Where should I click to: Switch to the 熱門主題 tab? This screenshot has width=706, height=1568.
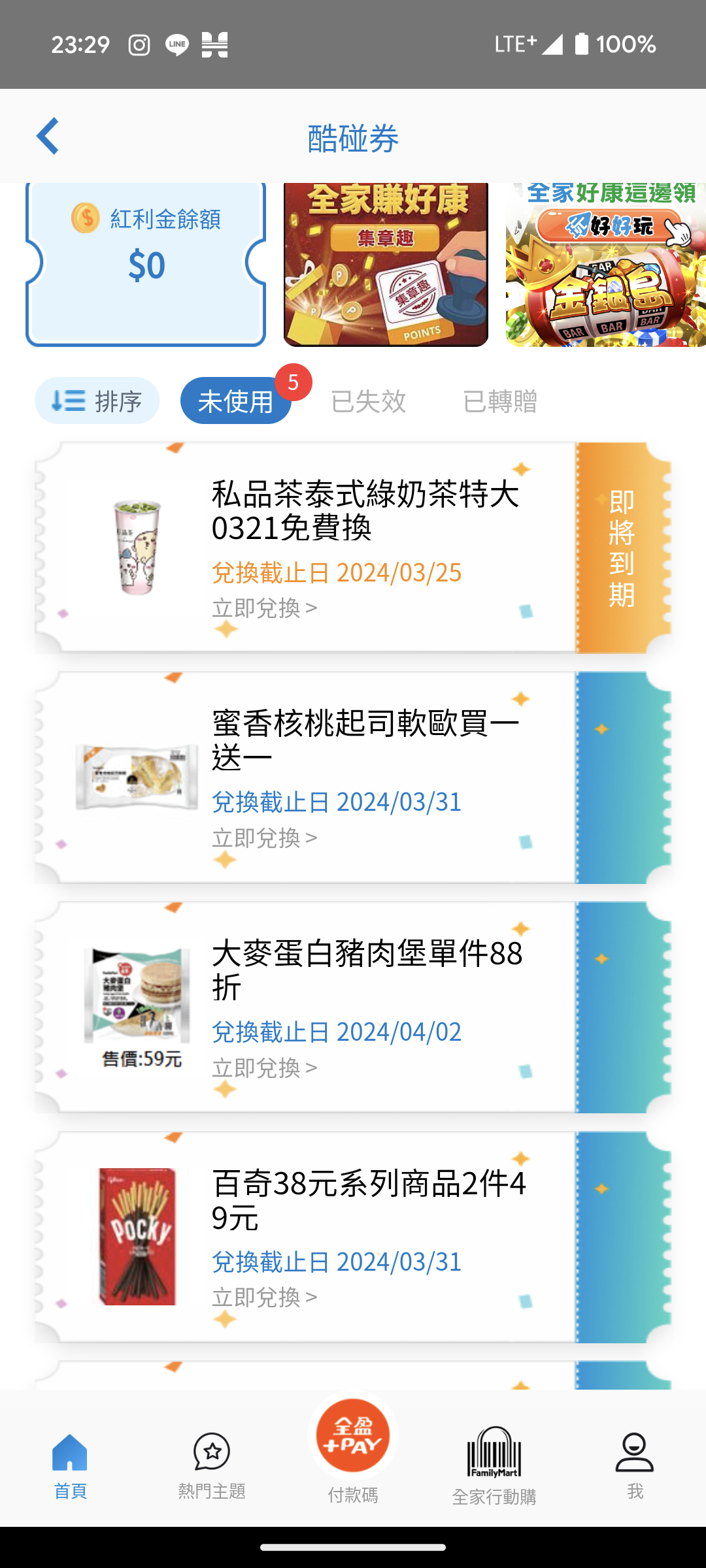[x=212, y=1465]
